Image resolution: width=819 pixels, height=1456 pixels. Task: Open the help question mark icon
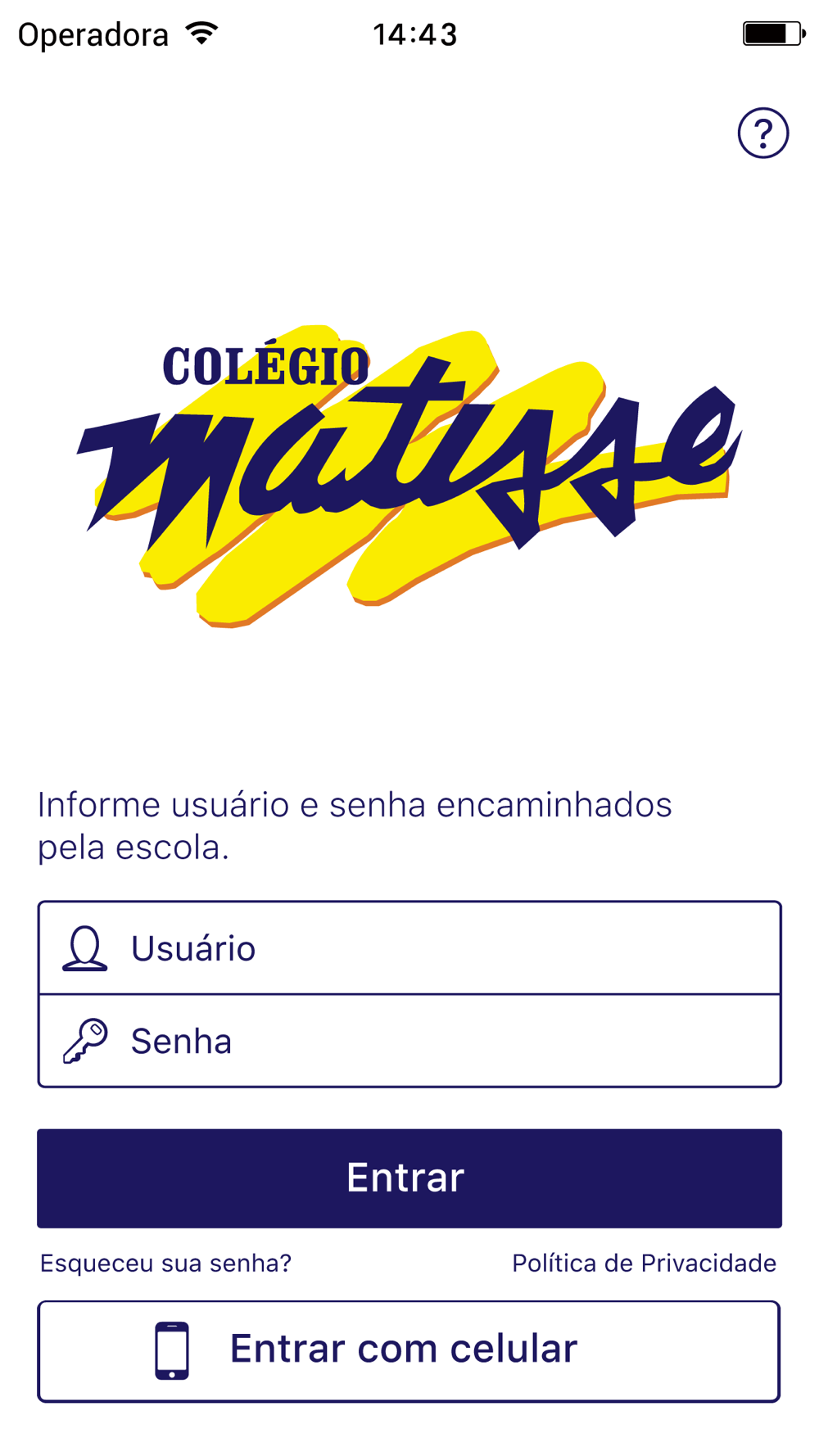point(762,133)
